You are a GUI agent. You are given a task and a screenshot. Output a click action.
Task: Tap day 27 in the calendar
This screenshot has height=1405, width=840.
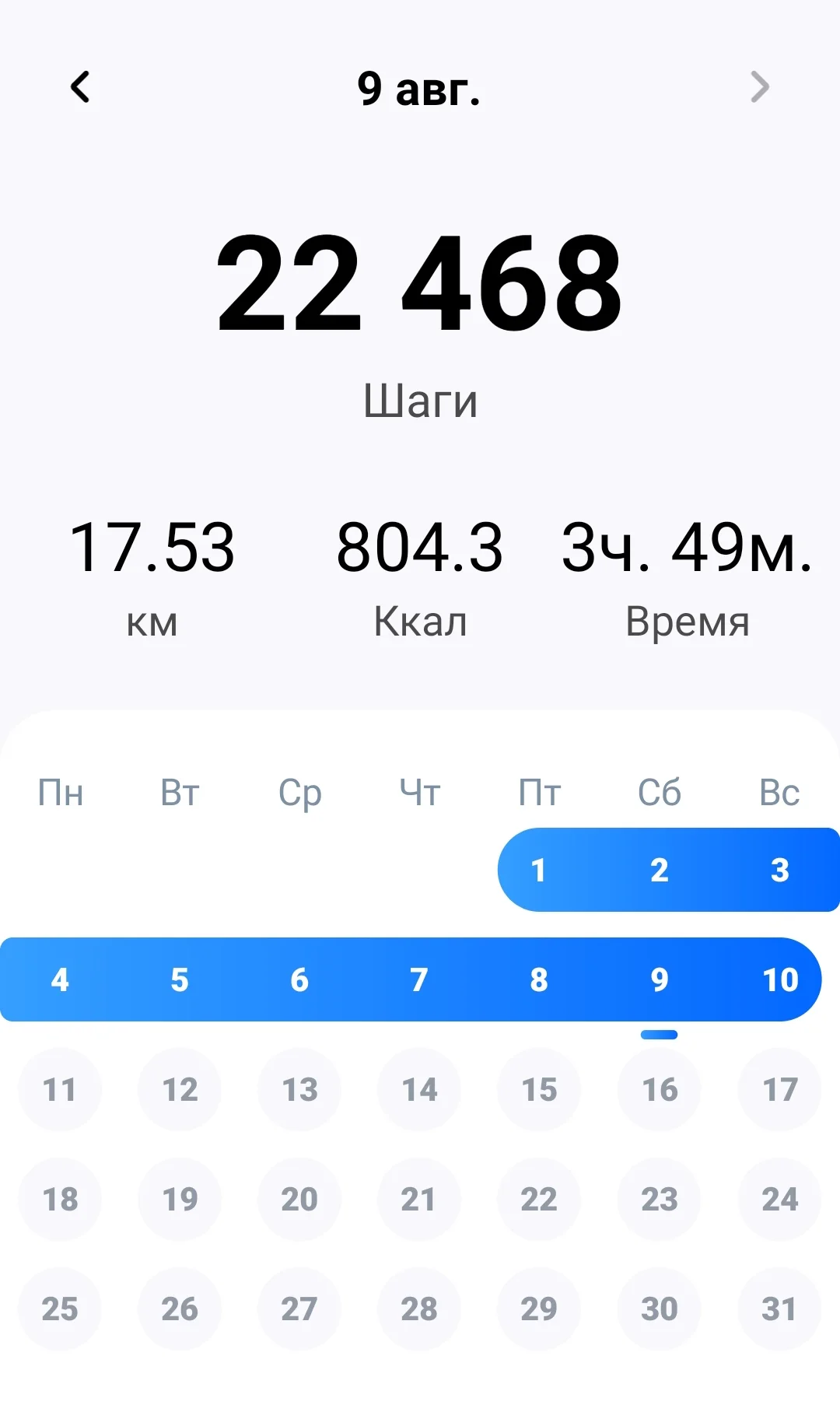(299, 1309)
